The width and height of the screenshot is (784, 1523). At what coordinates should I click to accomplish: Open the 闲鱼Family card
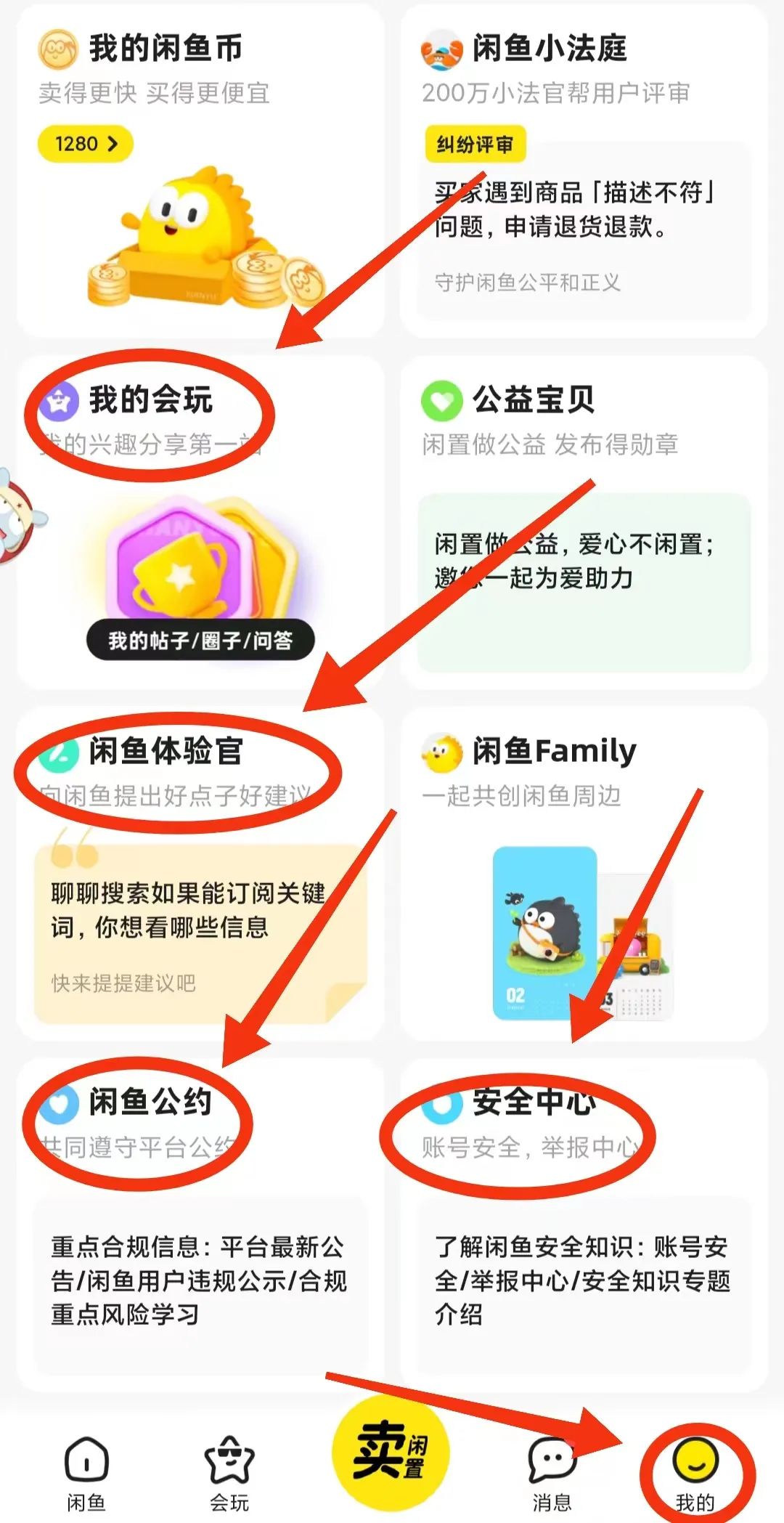(554, 752)
